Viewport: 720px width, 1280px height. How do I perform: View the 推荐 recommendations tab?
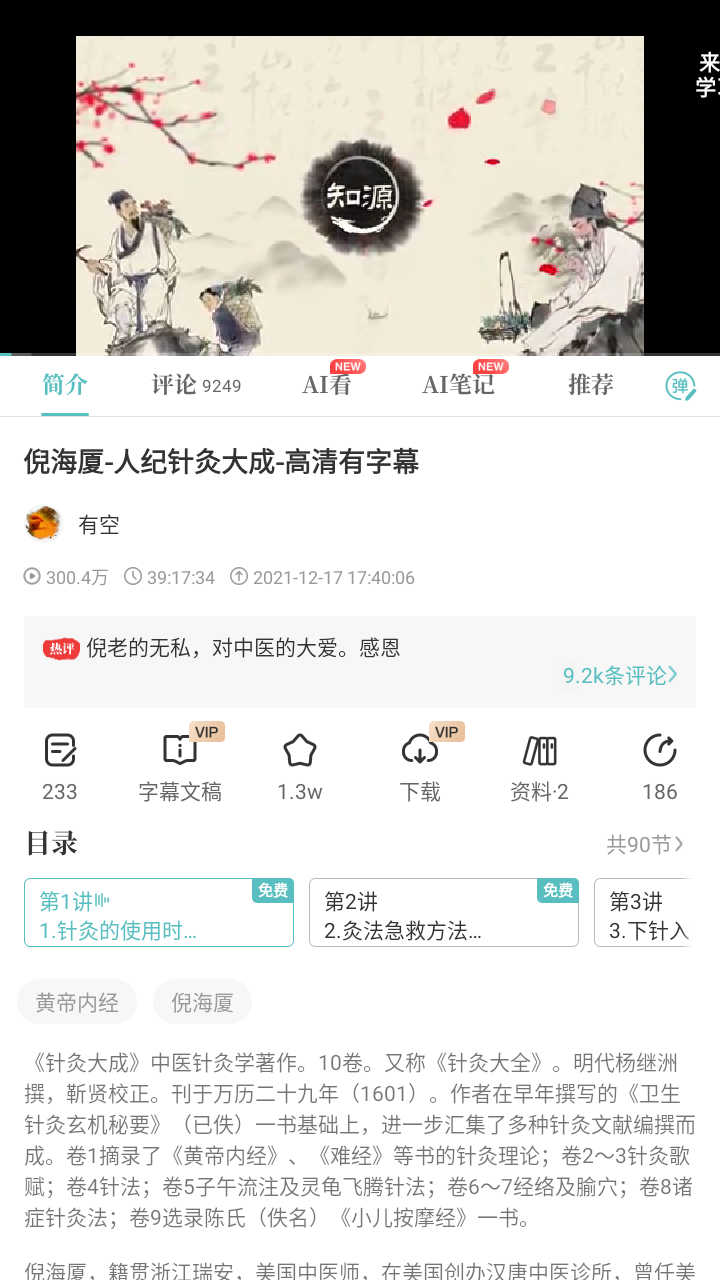click(x=591, y=385)
